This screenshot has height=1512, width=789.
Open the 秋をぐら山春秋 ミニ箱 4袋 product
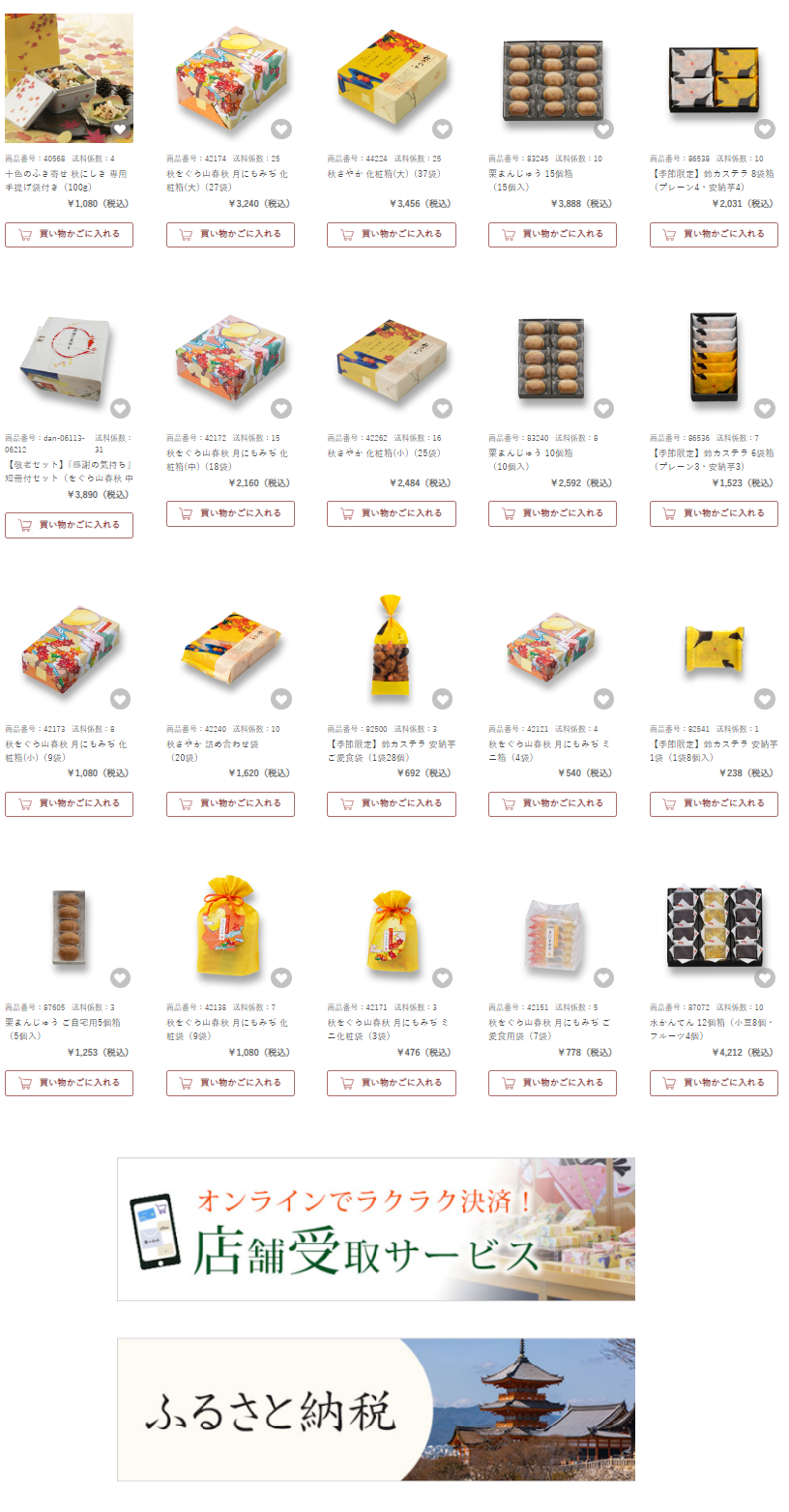coord(552,646)
